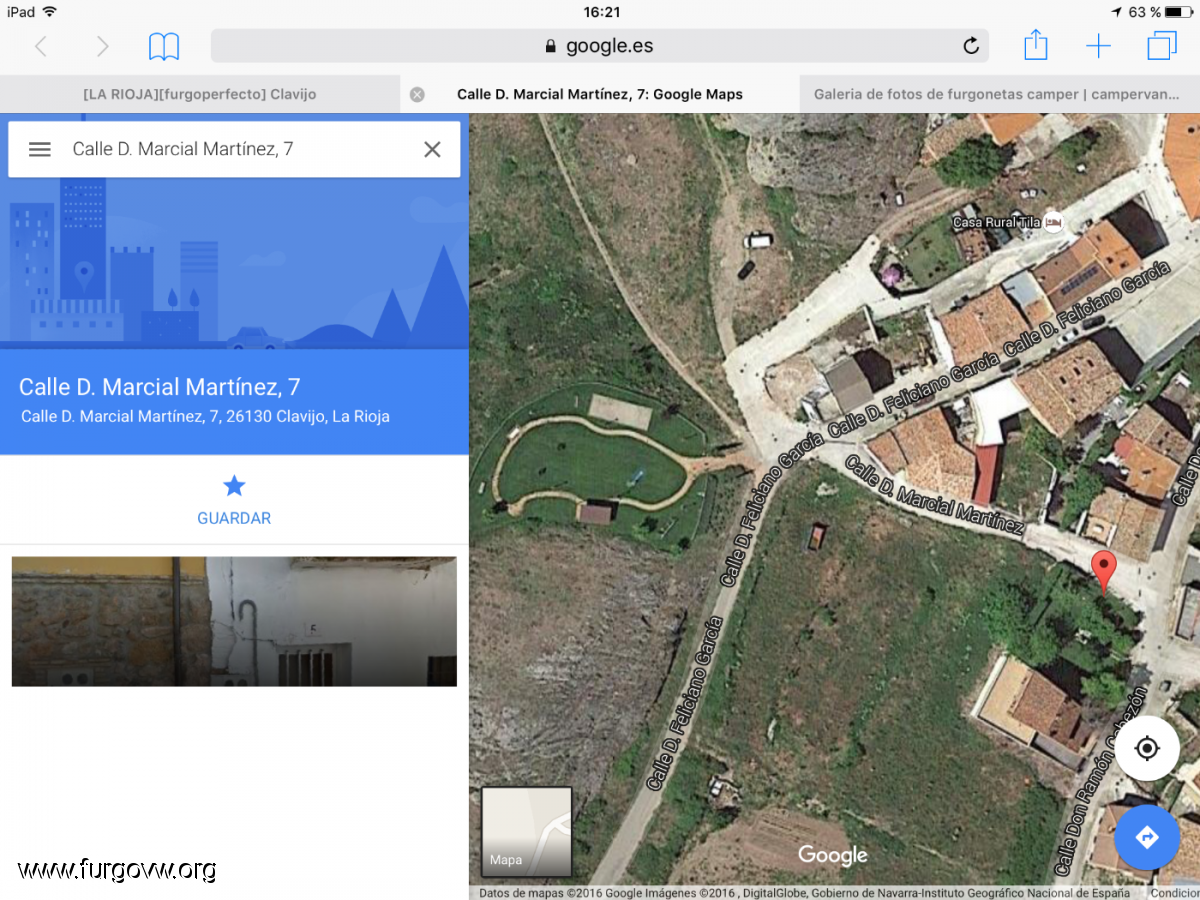
Task: Save this place with GUARDAR
Action: pos(234,500)
